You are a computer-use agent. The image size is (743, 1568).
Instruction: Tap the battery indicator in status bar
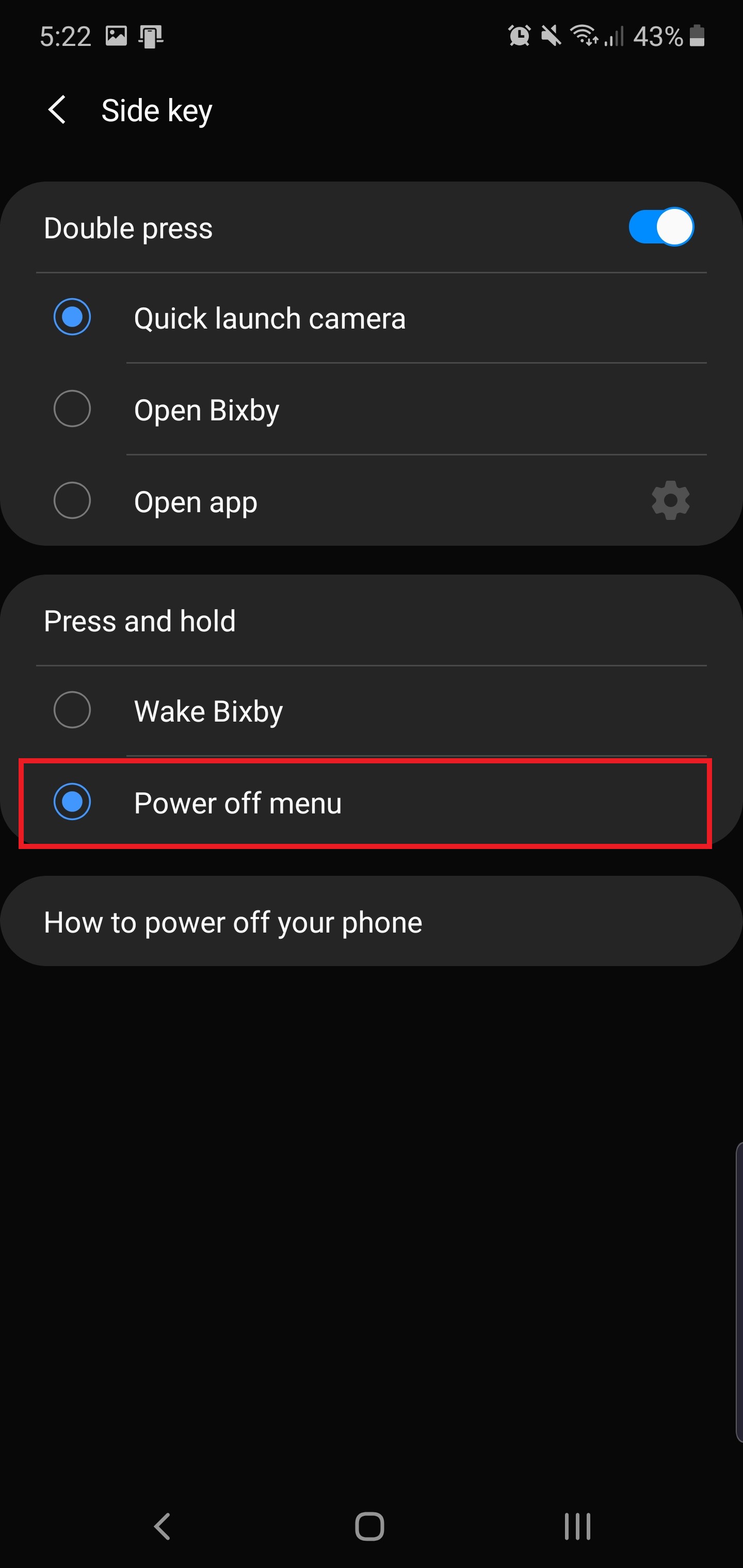[x=698, y=37]
